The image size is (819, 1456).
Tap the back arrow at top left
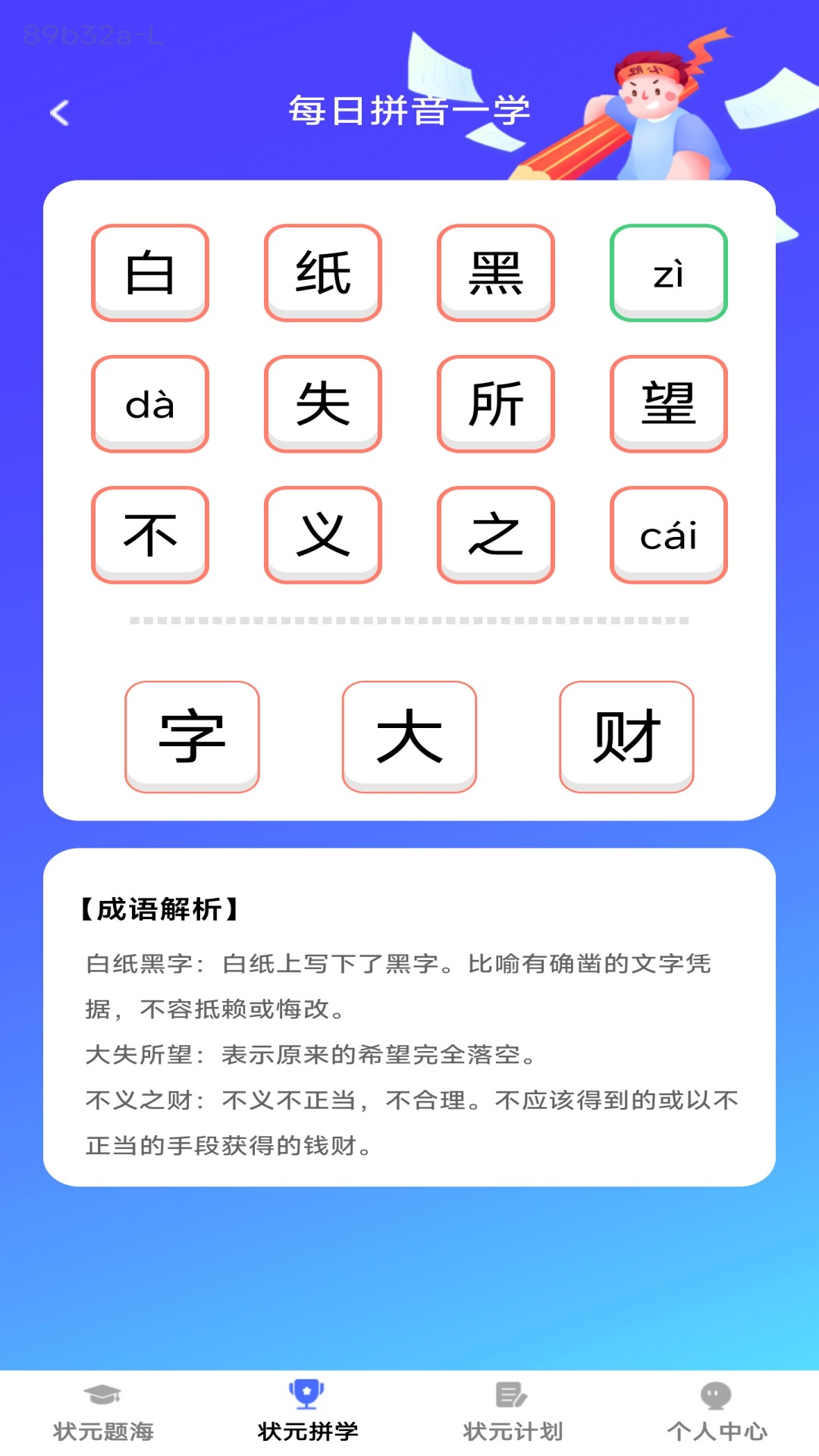coord(60,112)
